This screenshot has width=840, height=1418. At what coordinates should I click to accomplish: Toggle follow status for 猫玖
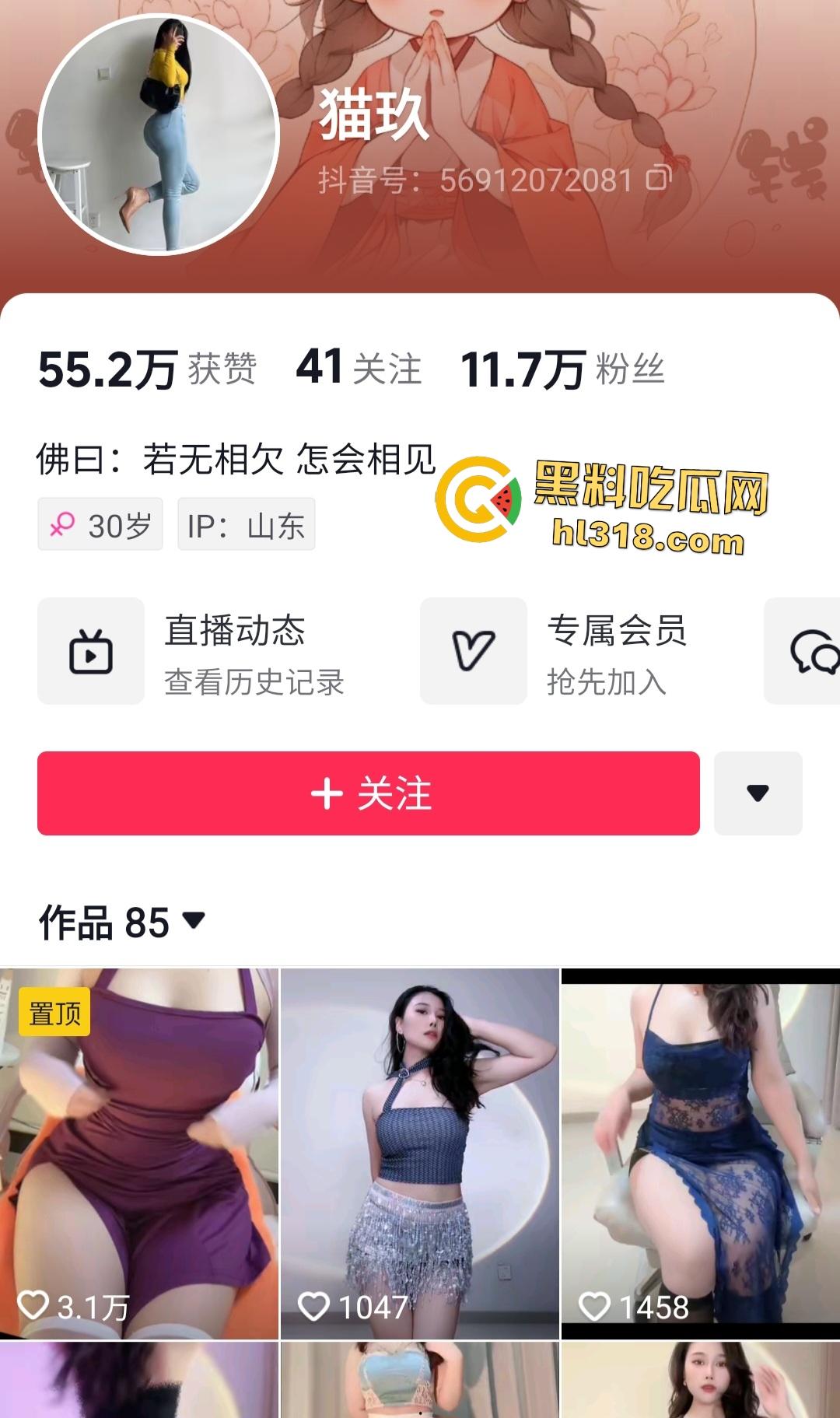click(369, 795)
